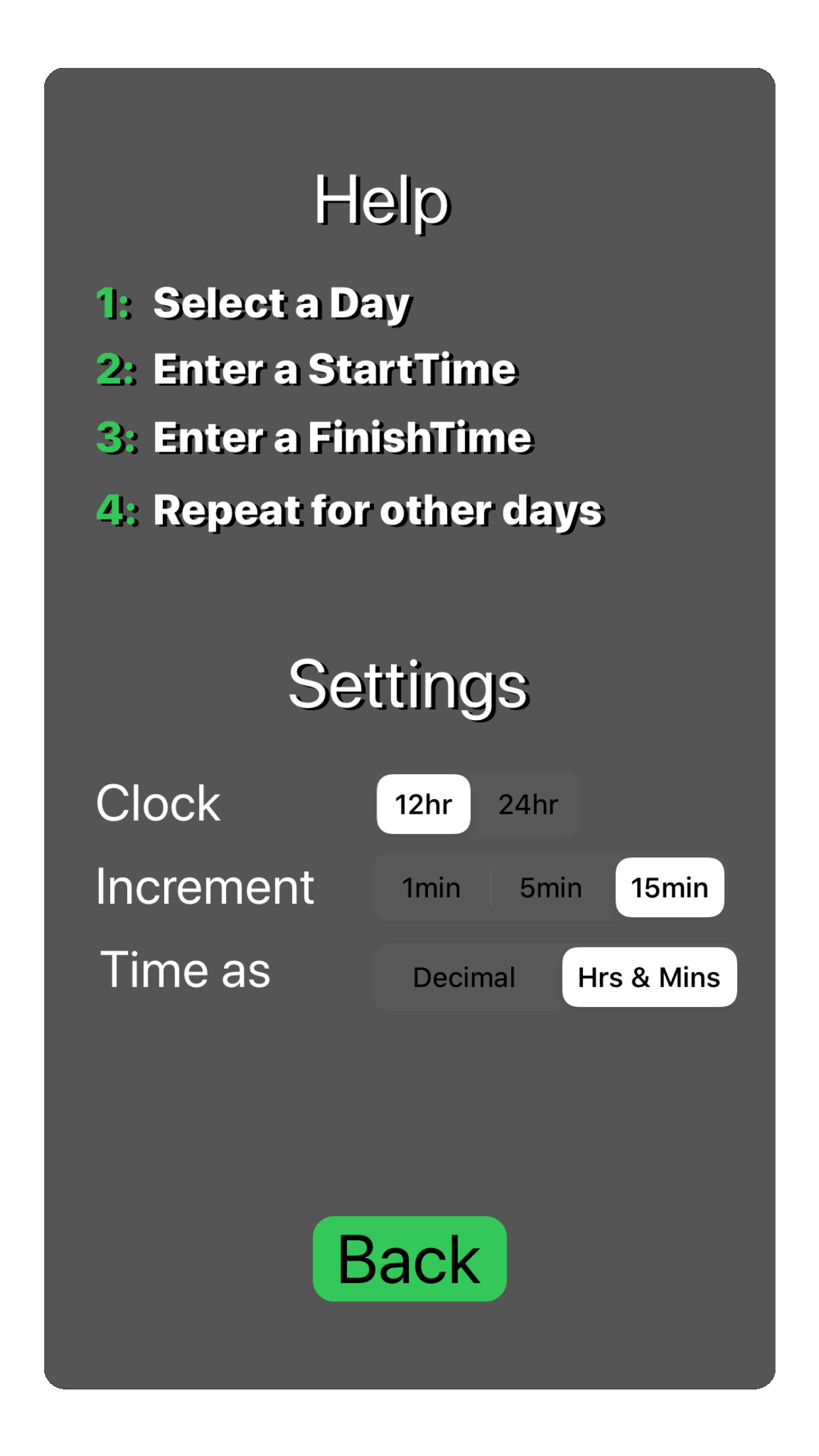This screenshot has width=819, height=1456.
Task: Set increment to 1min
Action: point(431,888)
